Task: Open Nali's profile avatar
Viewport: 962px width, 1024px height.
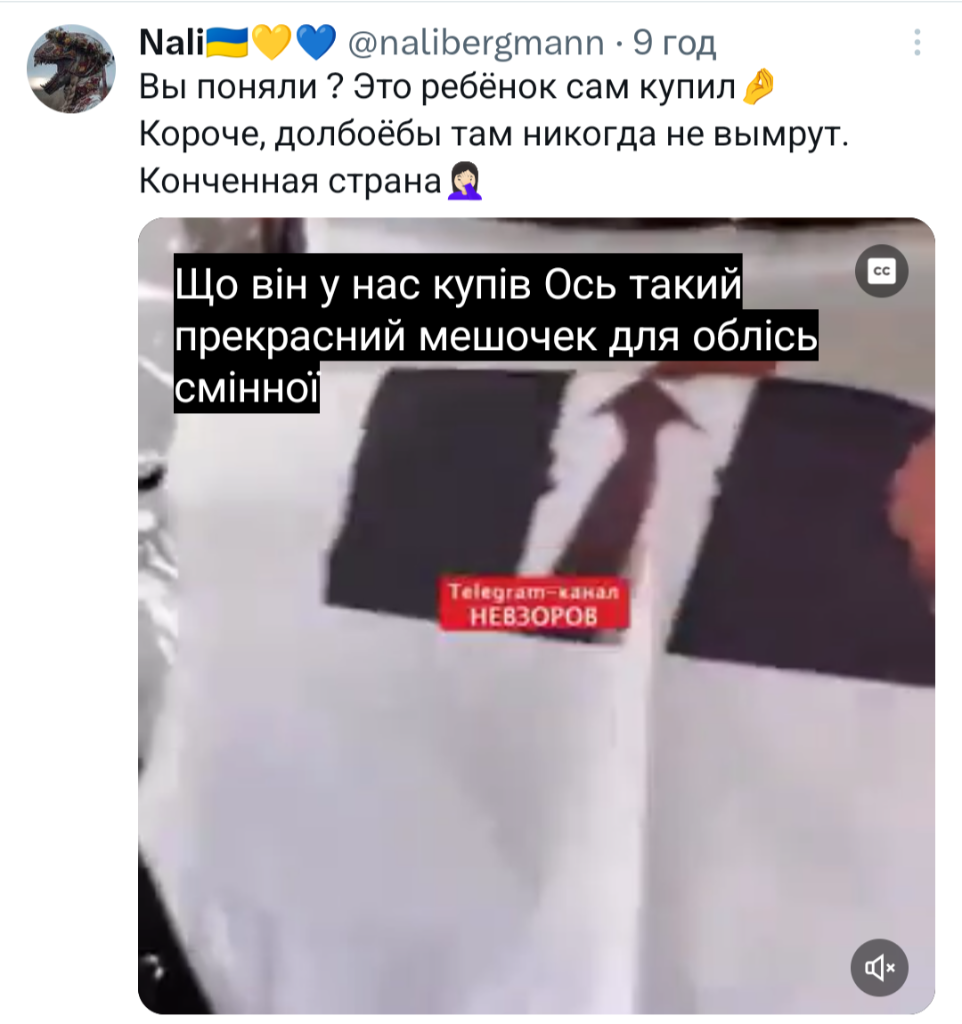Action: tap(71, 68)
